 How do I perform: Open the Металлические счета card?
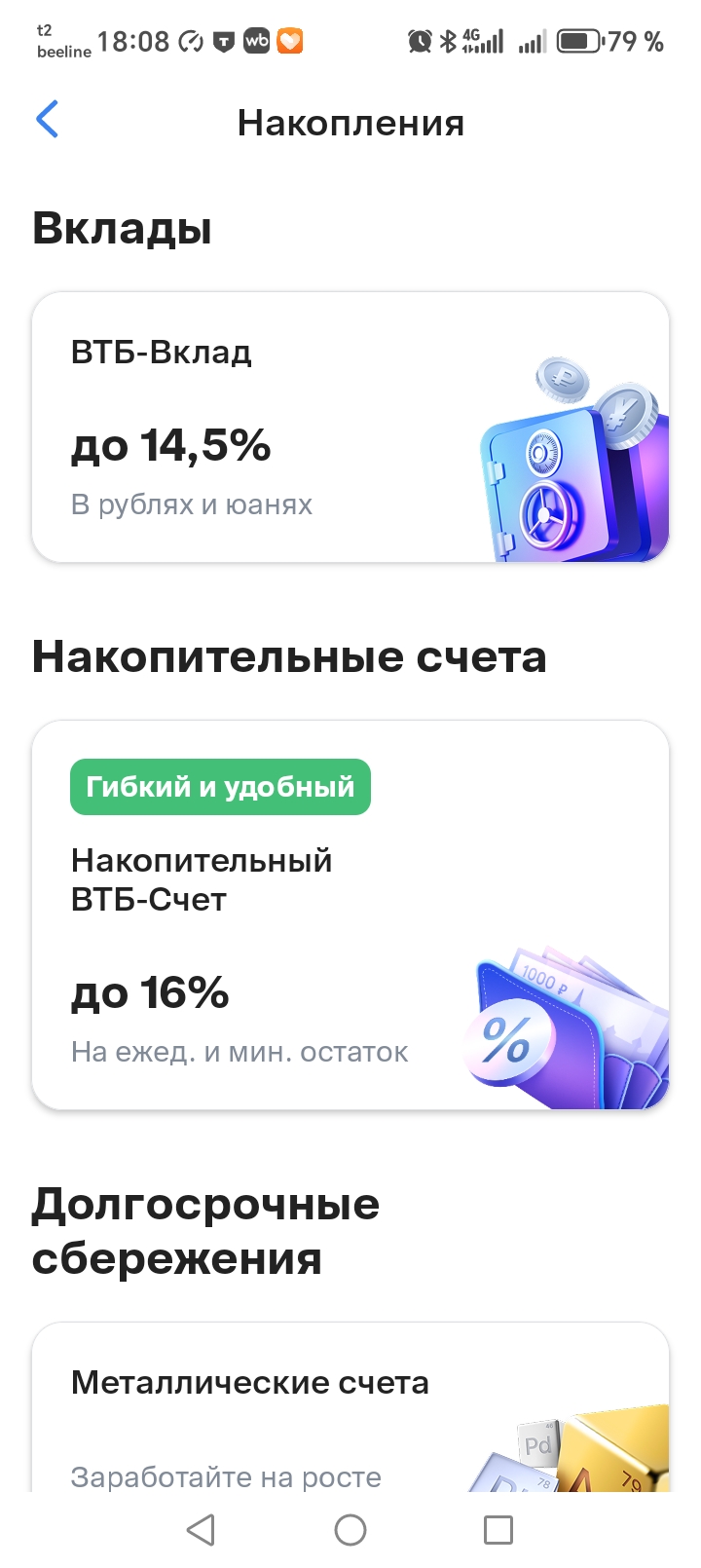point(292,1402)
